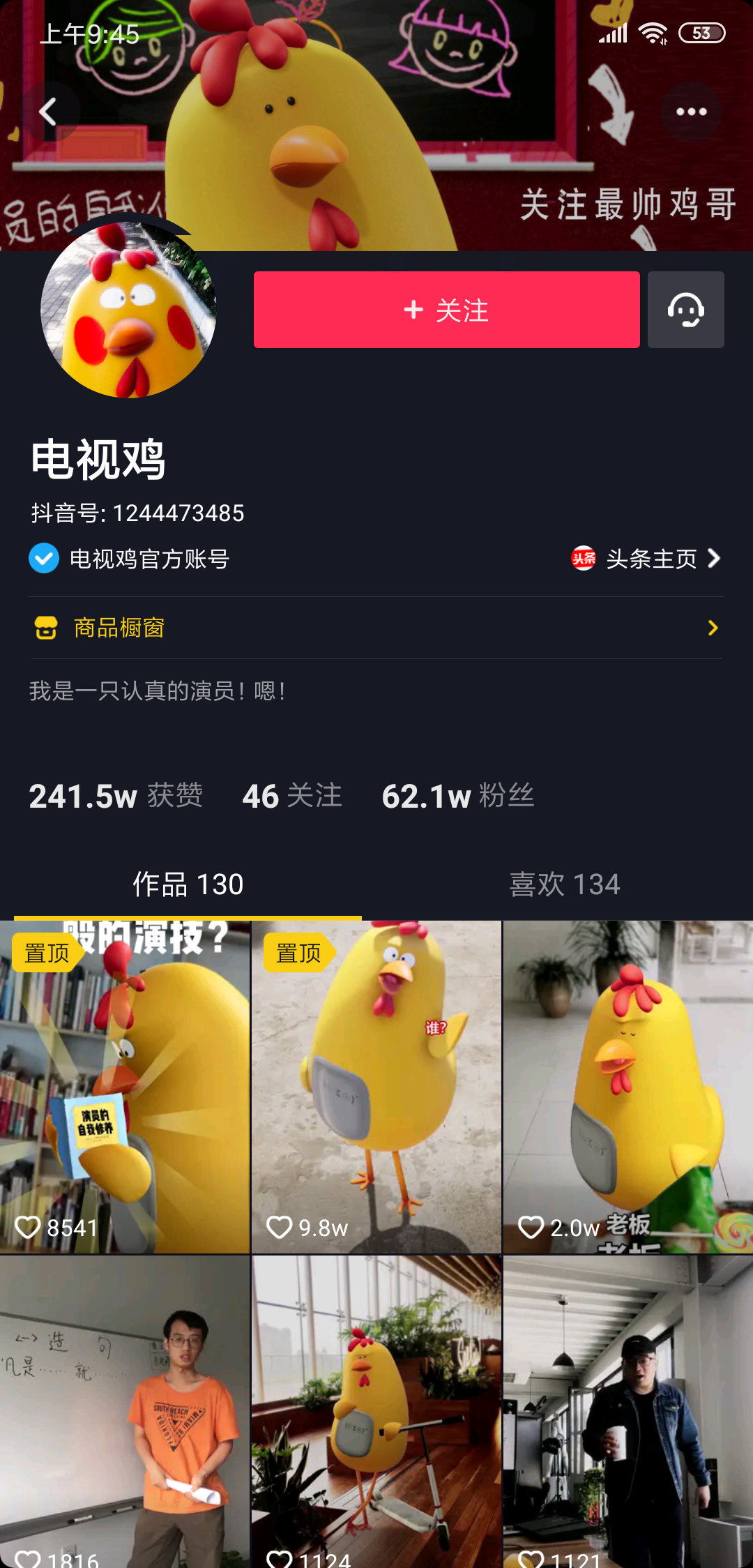
Task: Open the video with 2.0w likes
Action: [x=627, y=1087]
